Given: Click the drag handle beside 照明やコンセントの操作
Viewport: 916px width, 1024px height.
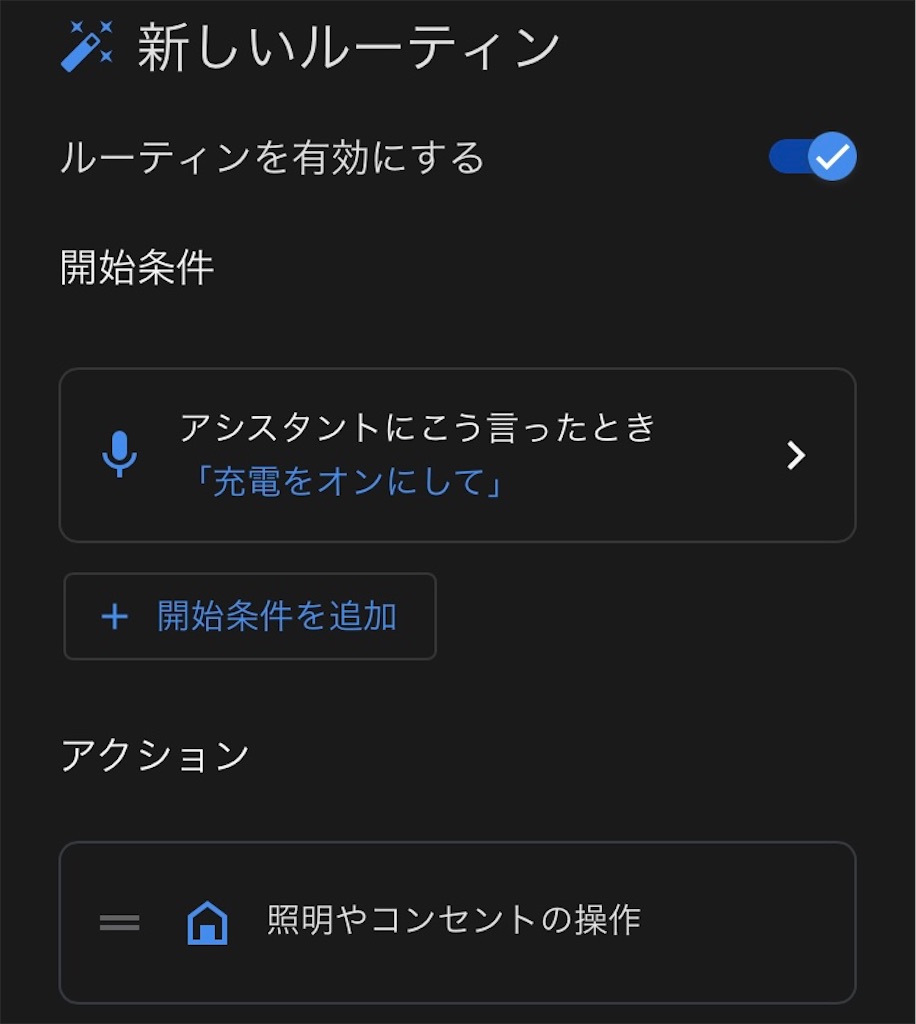Looking at the screenshot, I should tap(117, 923).
